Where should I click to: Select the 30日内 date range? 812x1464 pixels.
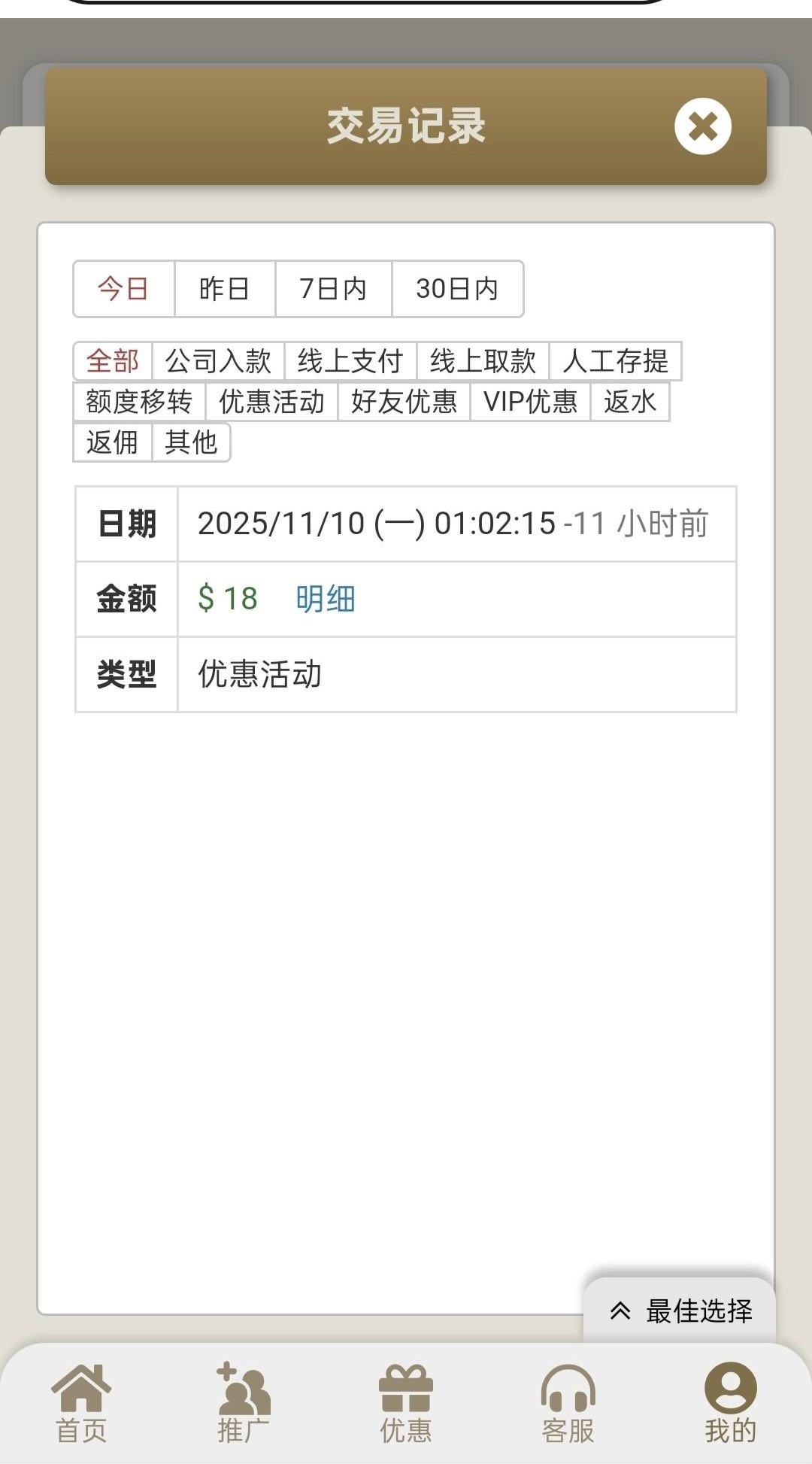457,289
